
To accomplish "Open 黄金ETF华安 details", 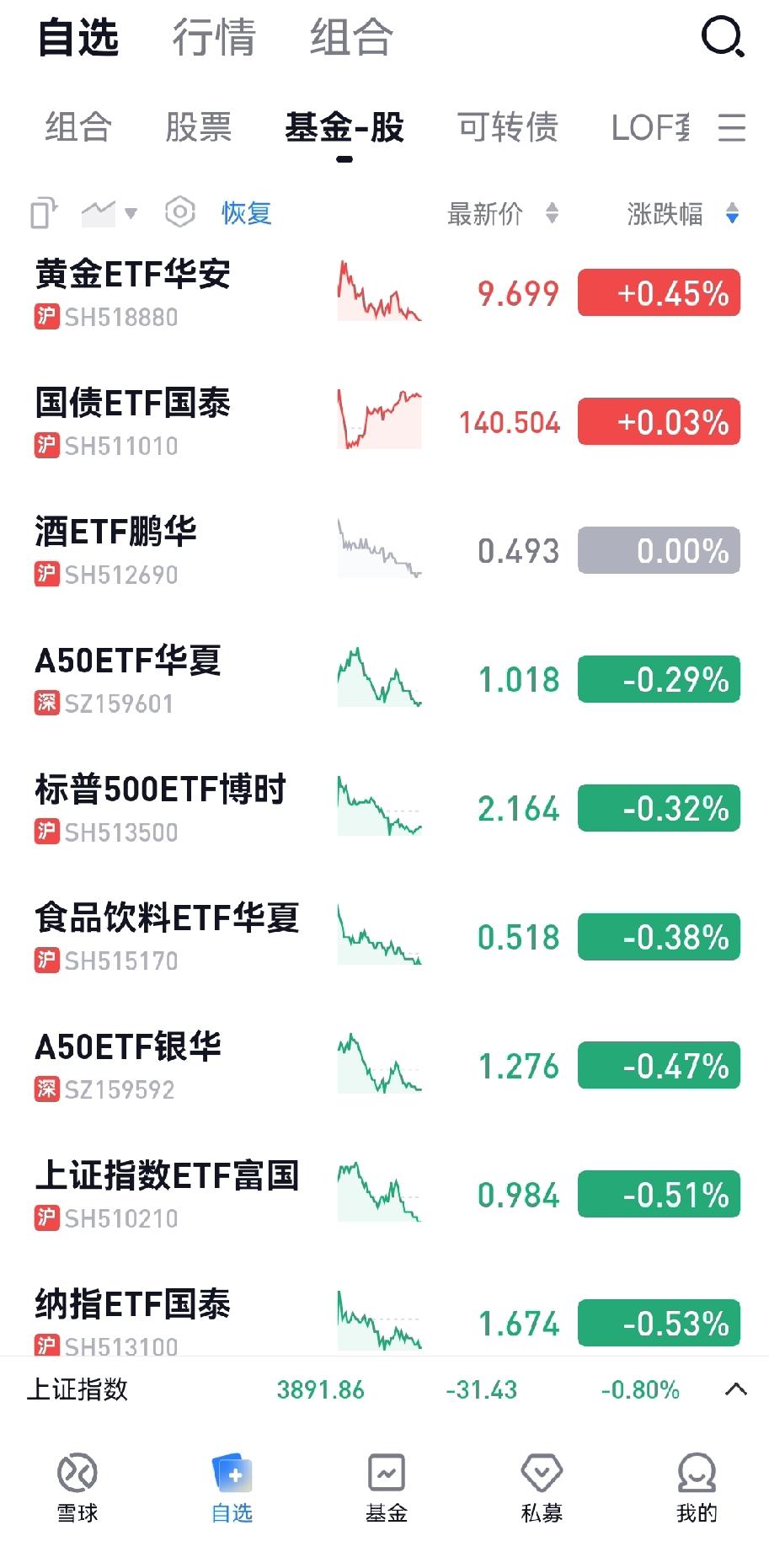I will 384,293.
